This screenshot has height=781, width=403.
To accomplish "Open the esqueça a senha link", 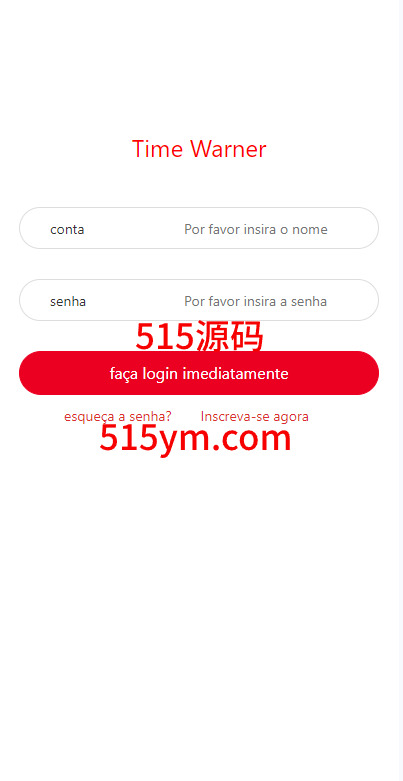I will tap(118, 416).
